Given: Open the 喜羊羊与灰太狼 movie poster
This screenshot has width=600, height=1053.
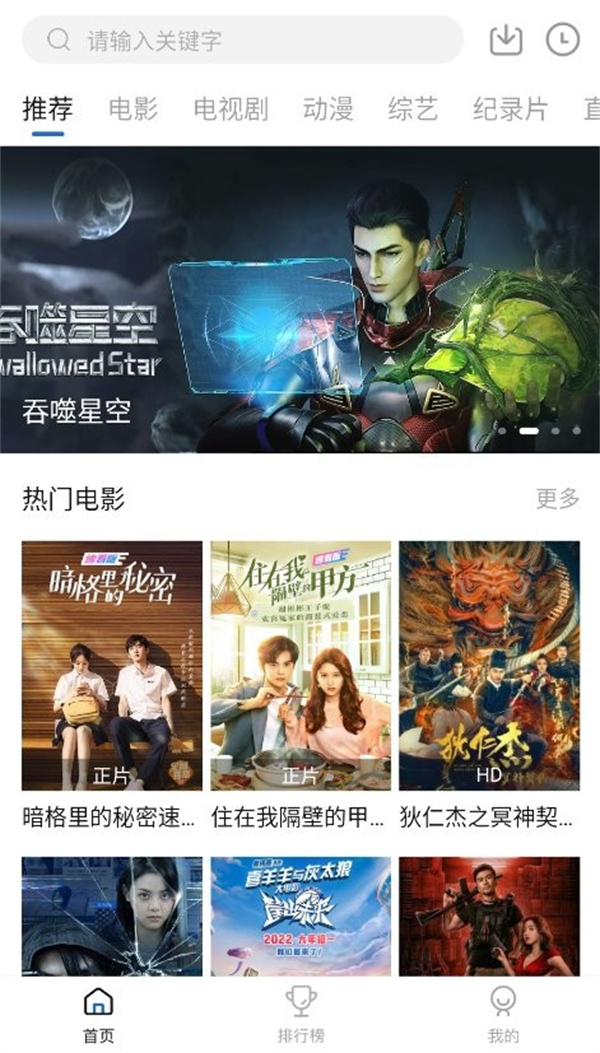Looking at the screenshot, I should click(300, 915).
